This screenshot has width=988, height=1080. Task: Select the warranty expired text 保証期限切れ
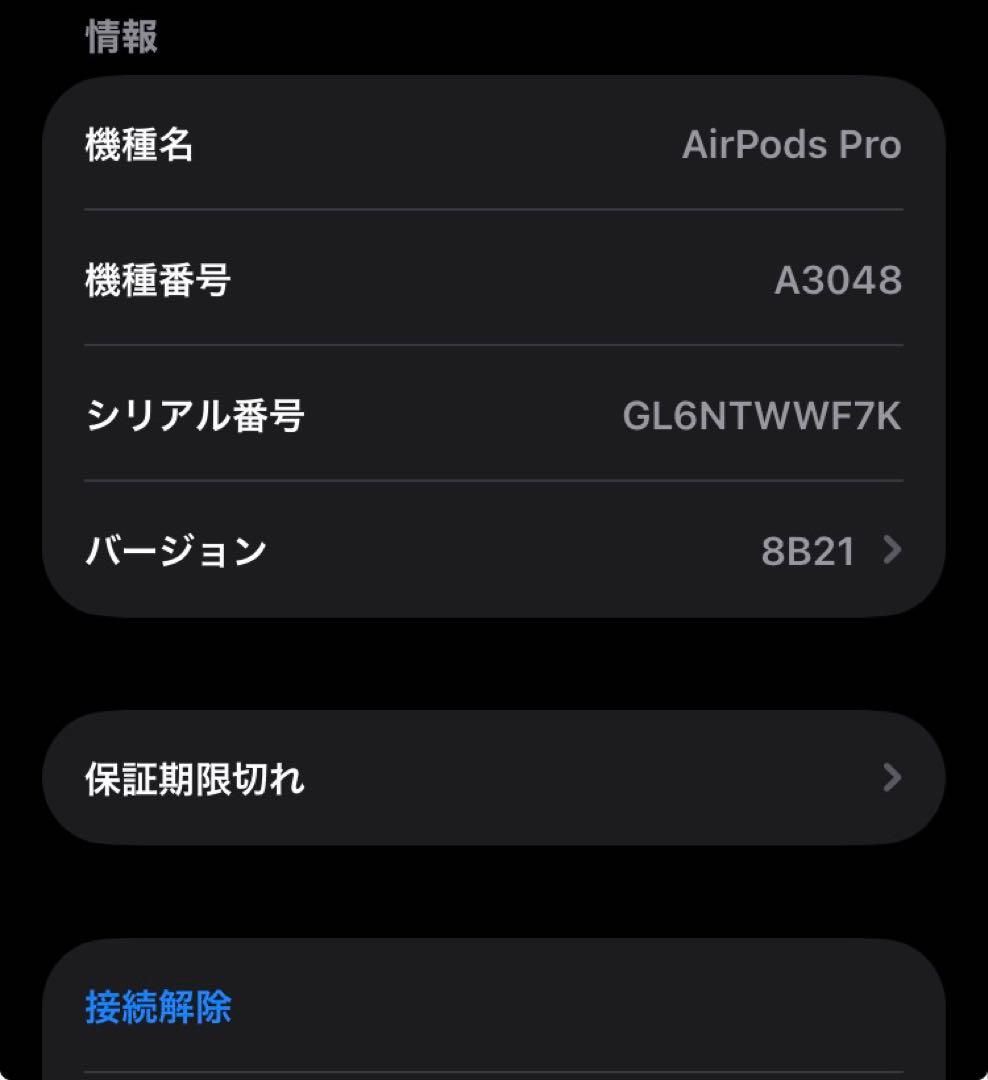tap(195, 778)
